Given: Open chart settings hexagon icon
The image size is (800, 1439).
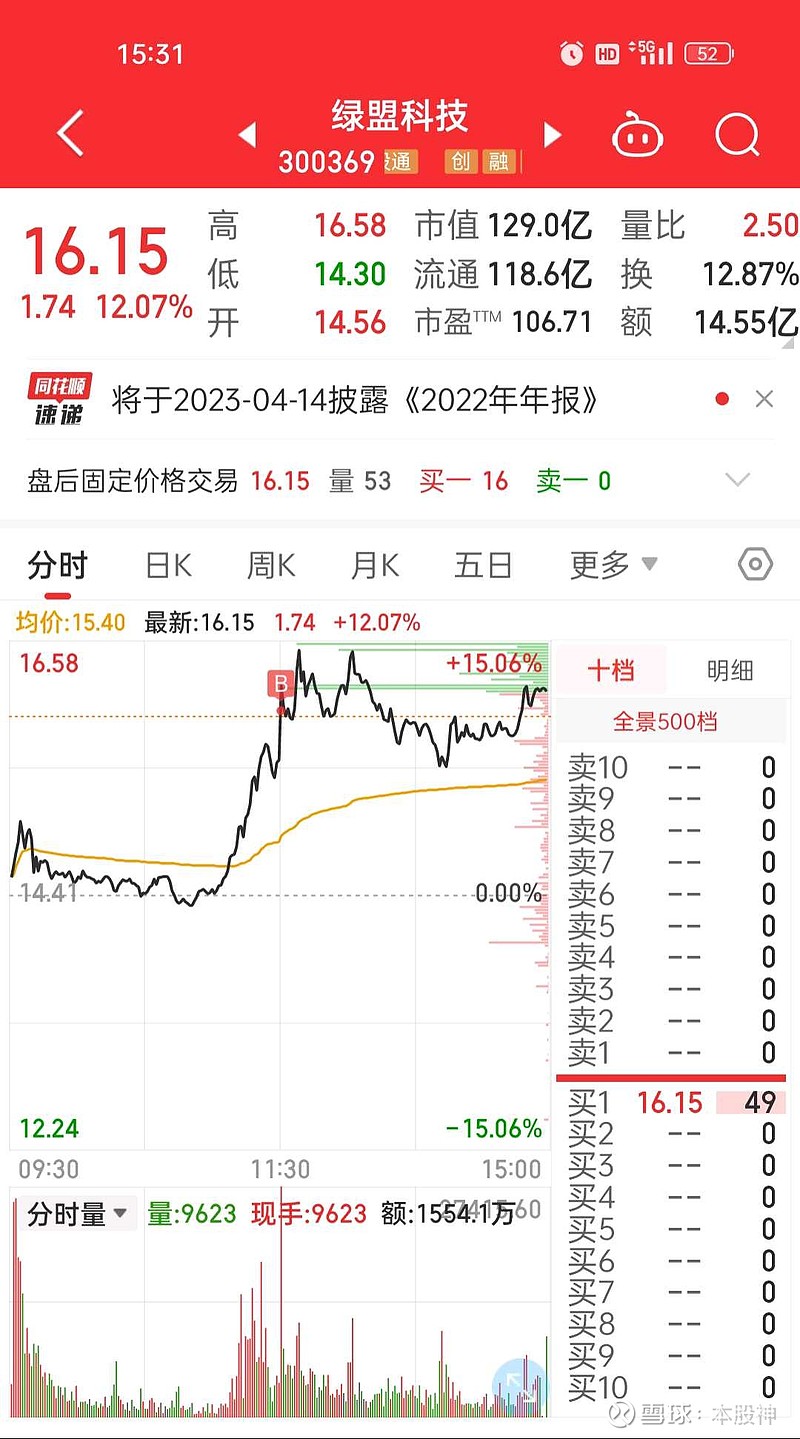Looking at the screenshot, I should (755, 565).
